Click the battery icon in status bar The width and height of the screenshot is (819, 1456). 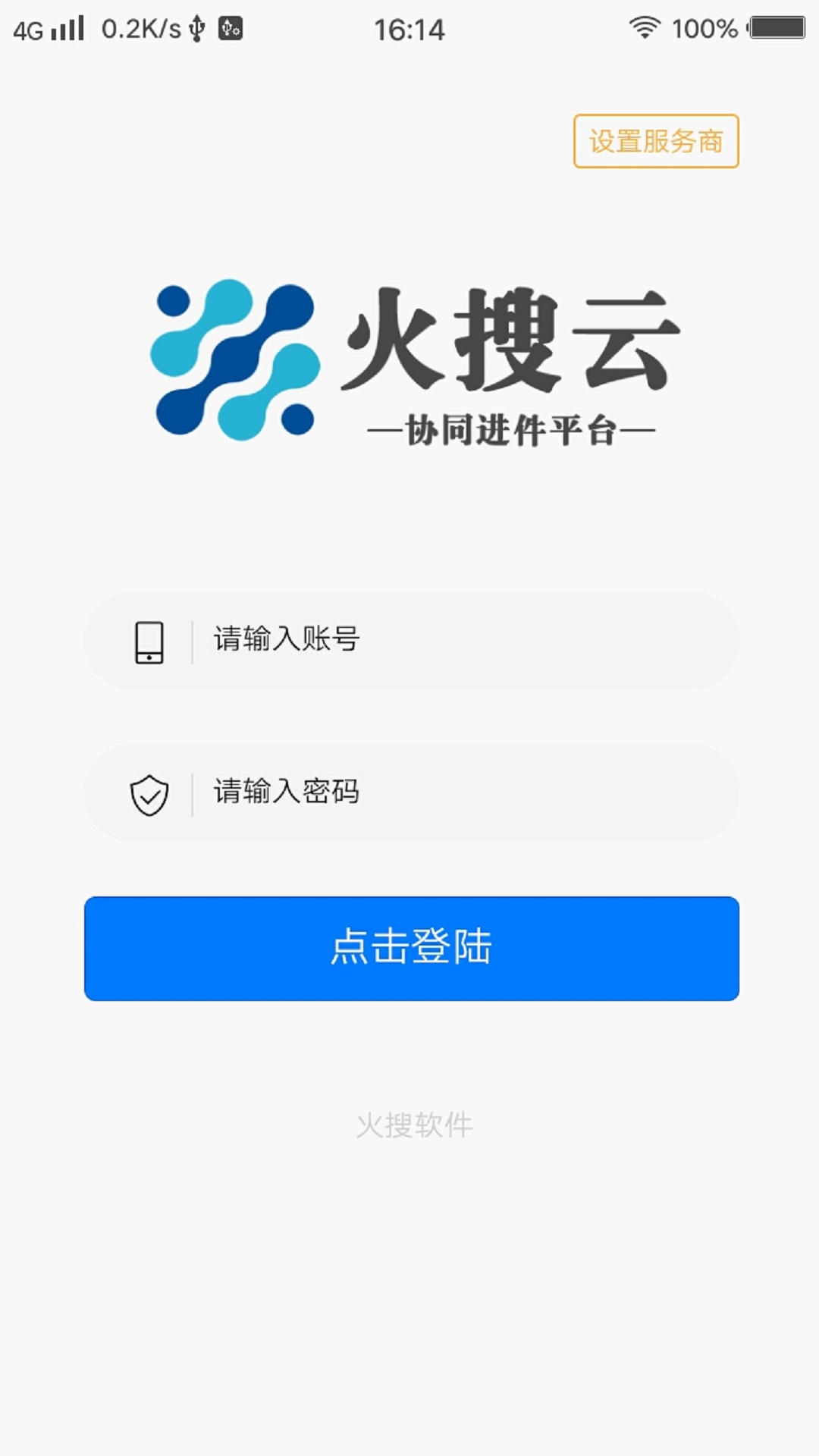[x=777, y=27]
